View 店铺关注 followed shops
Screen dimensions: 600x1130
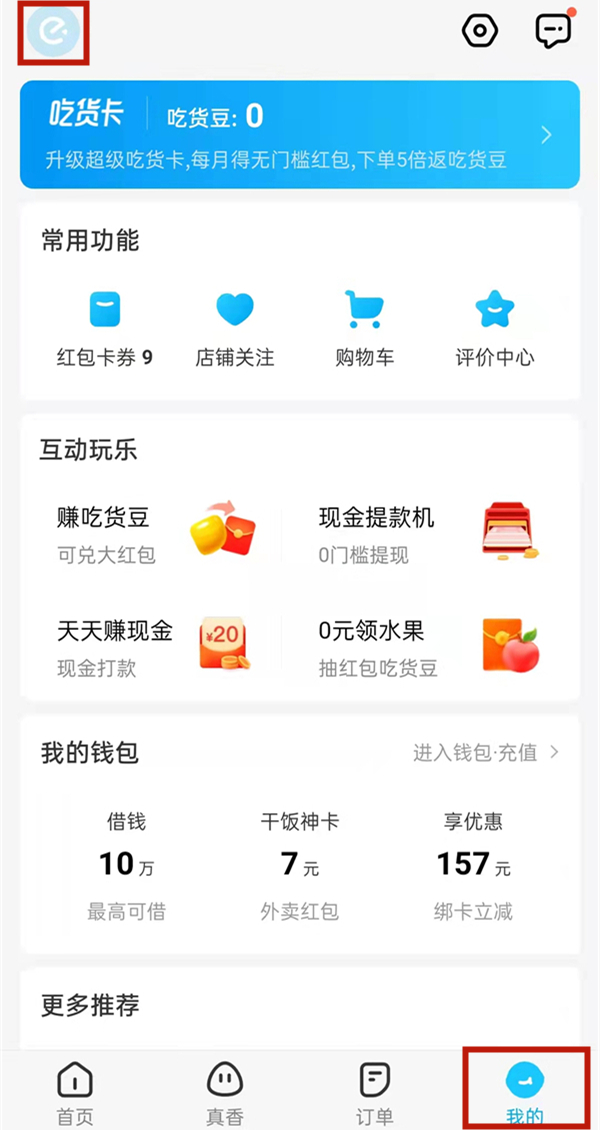(235, 328)
